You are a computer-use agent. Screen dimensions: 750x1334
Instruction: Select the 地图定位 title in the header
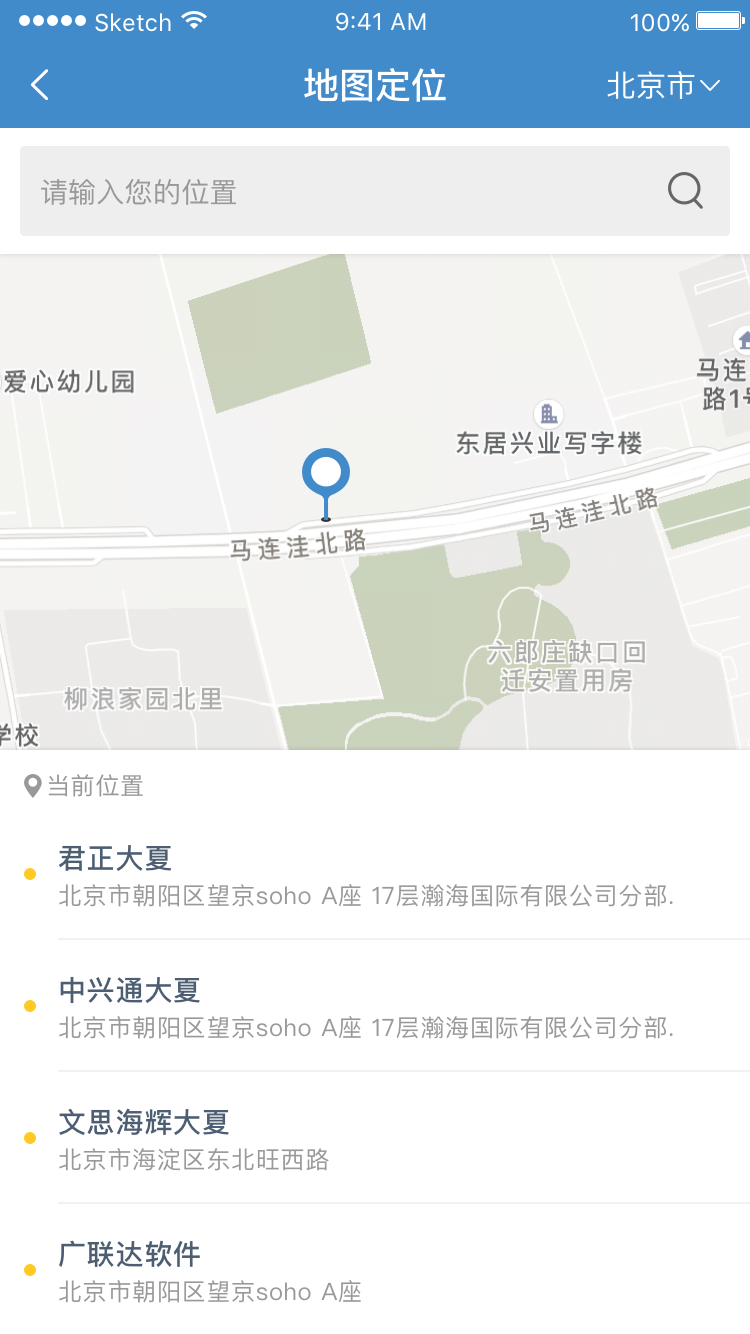[373, 87]
